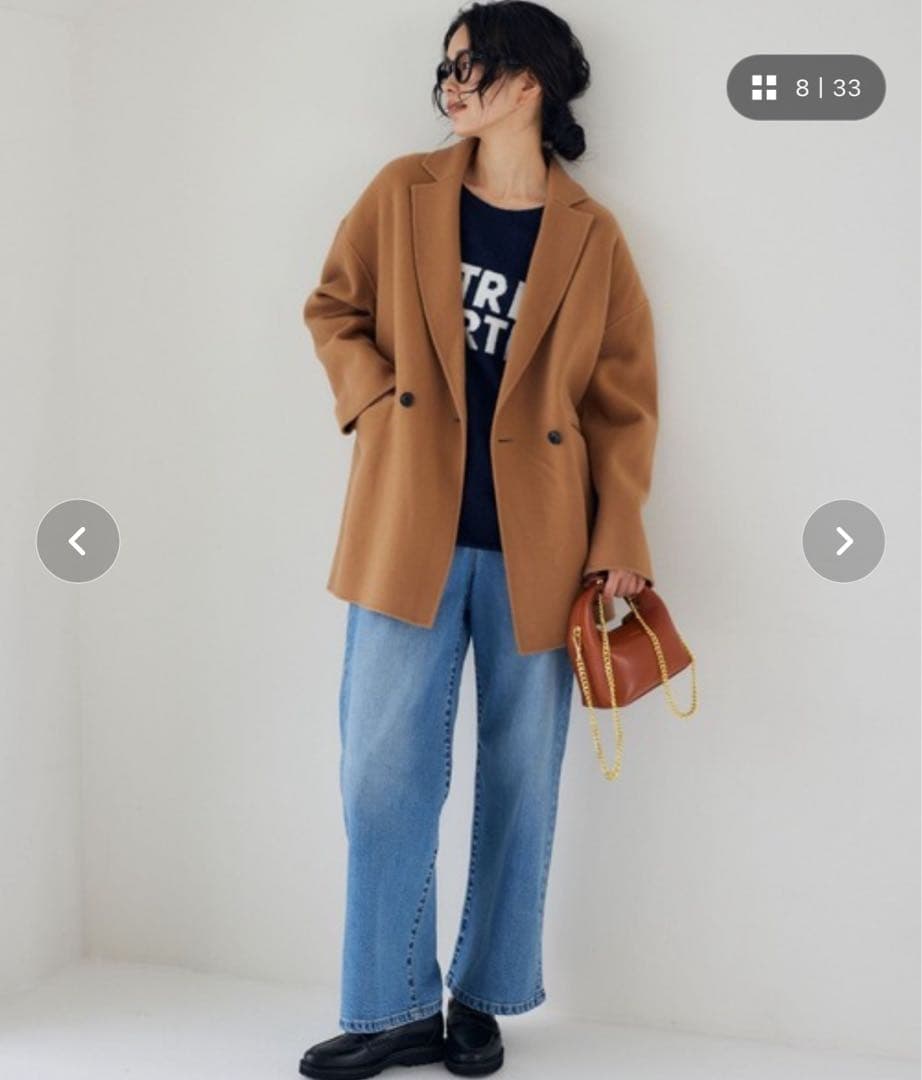The width and height of the screenshot is (922, 1080).
Task: Go to the previous product photo
Action: tap(78, 541)
